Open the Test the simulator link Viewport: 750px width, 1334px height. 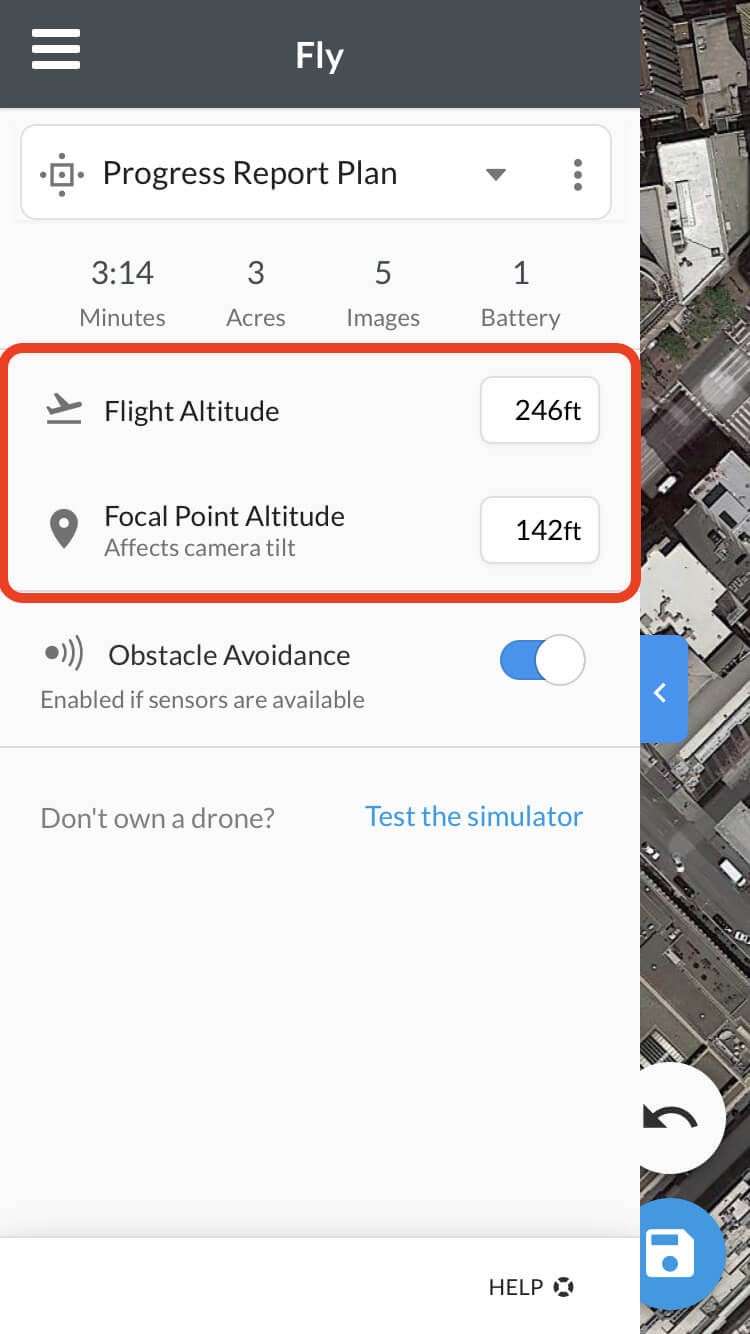click(474, 816)
